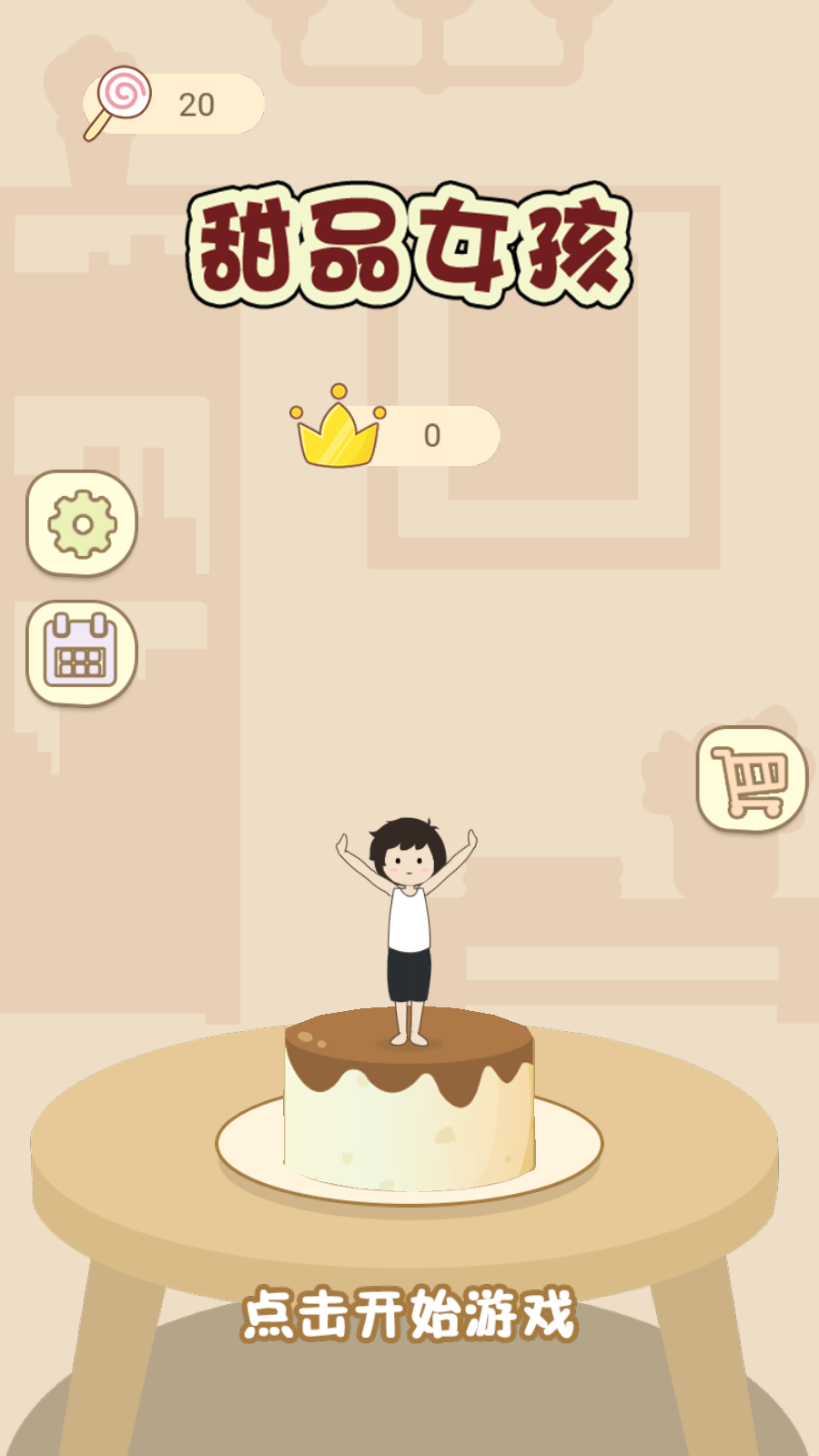Tap 点击开始游戏 to start playing
Image resolution: width=819 pixels, height=1456 pixels.
pos(409,1313)
